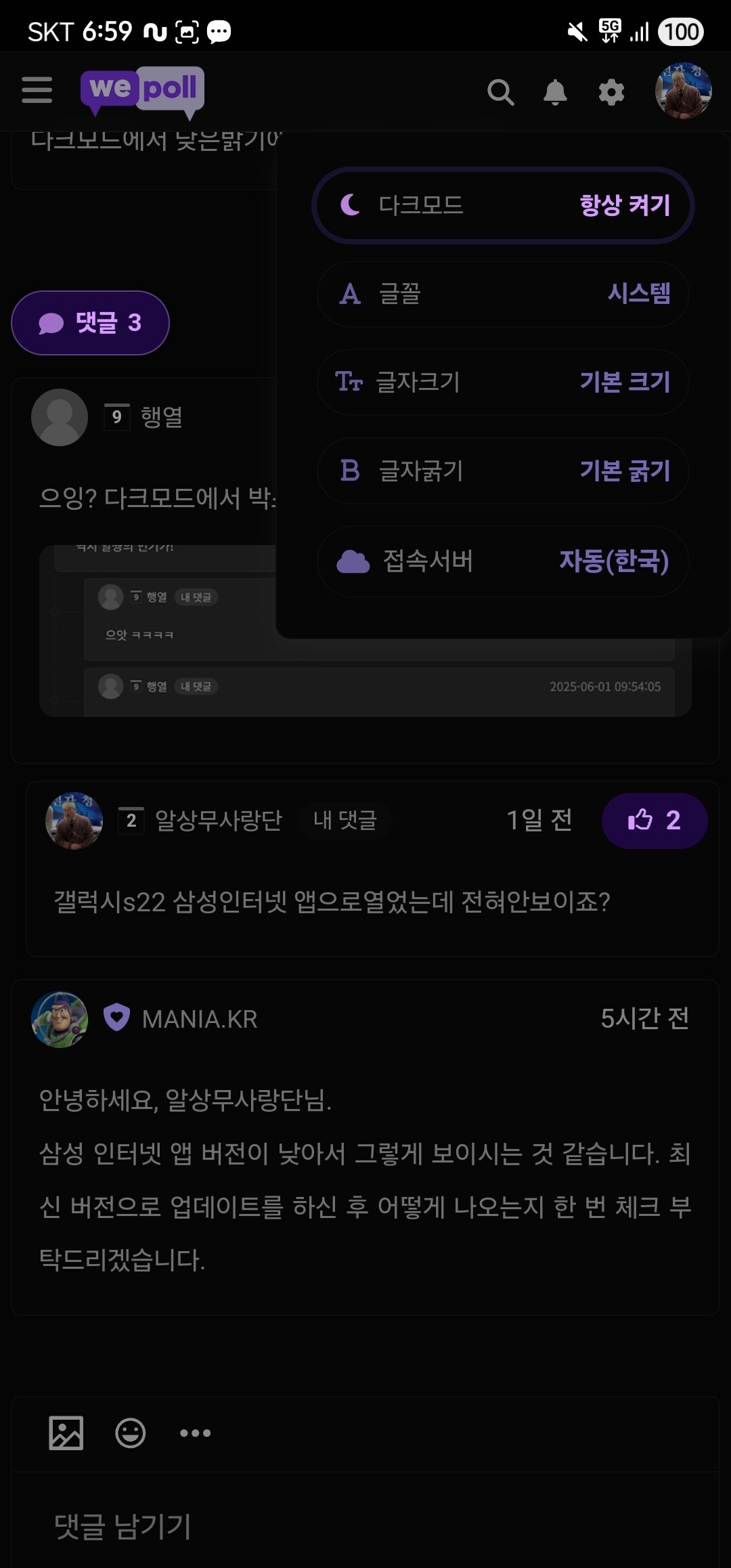
Task: Change the 글꼴 font setting
Action: pyautogui.click(x=503, y=294)
